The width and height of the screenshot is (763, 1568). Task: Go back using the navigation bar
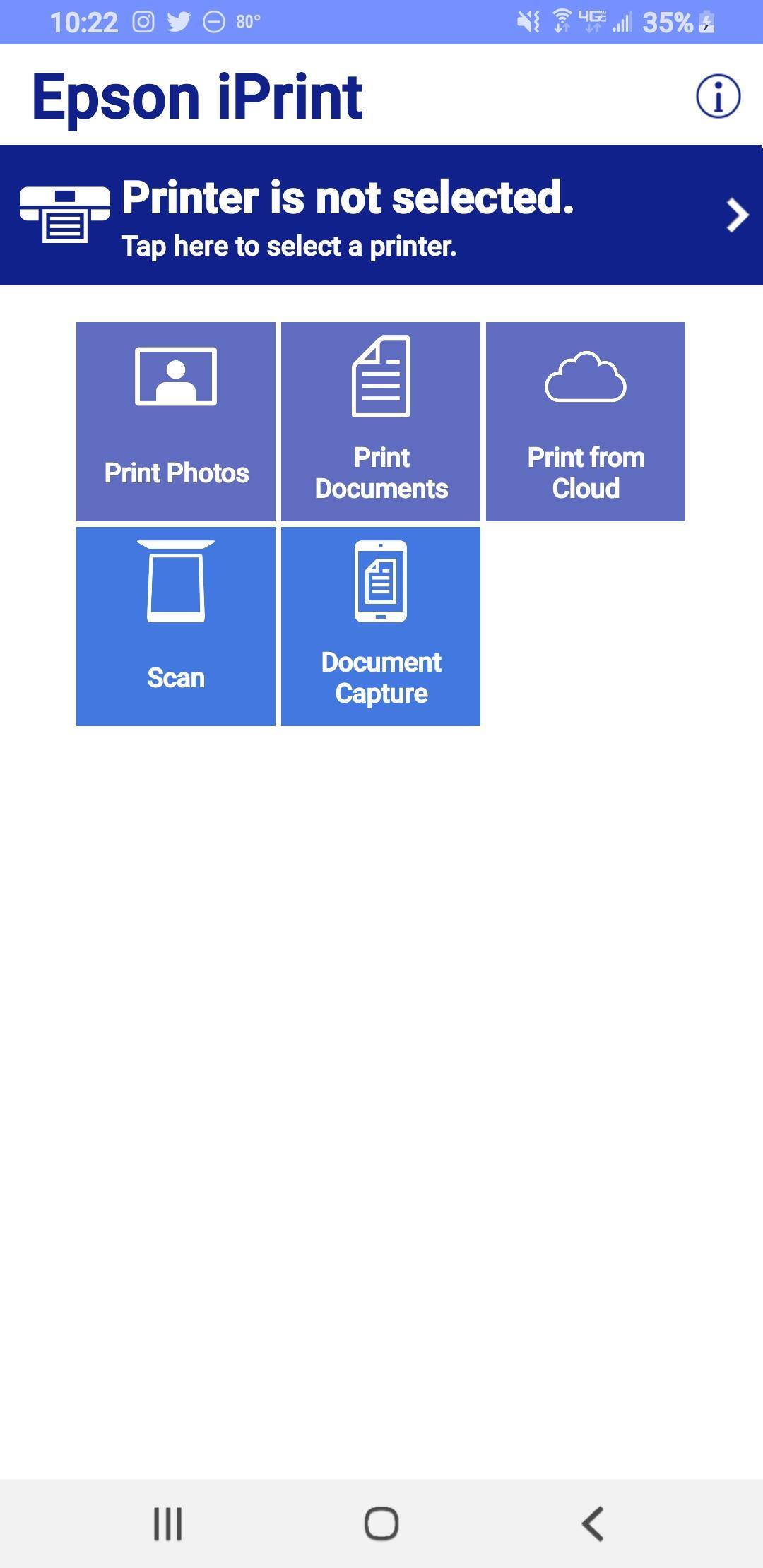(593, 1524)
